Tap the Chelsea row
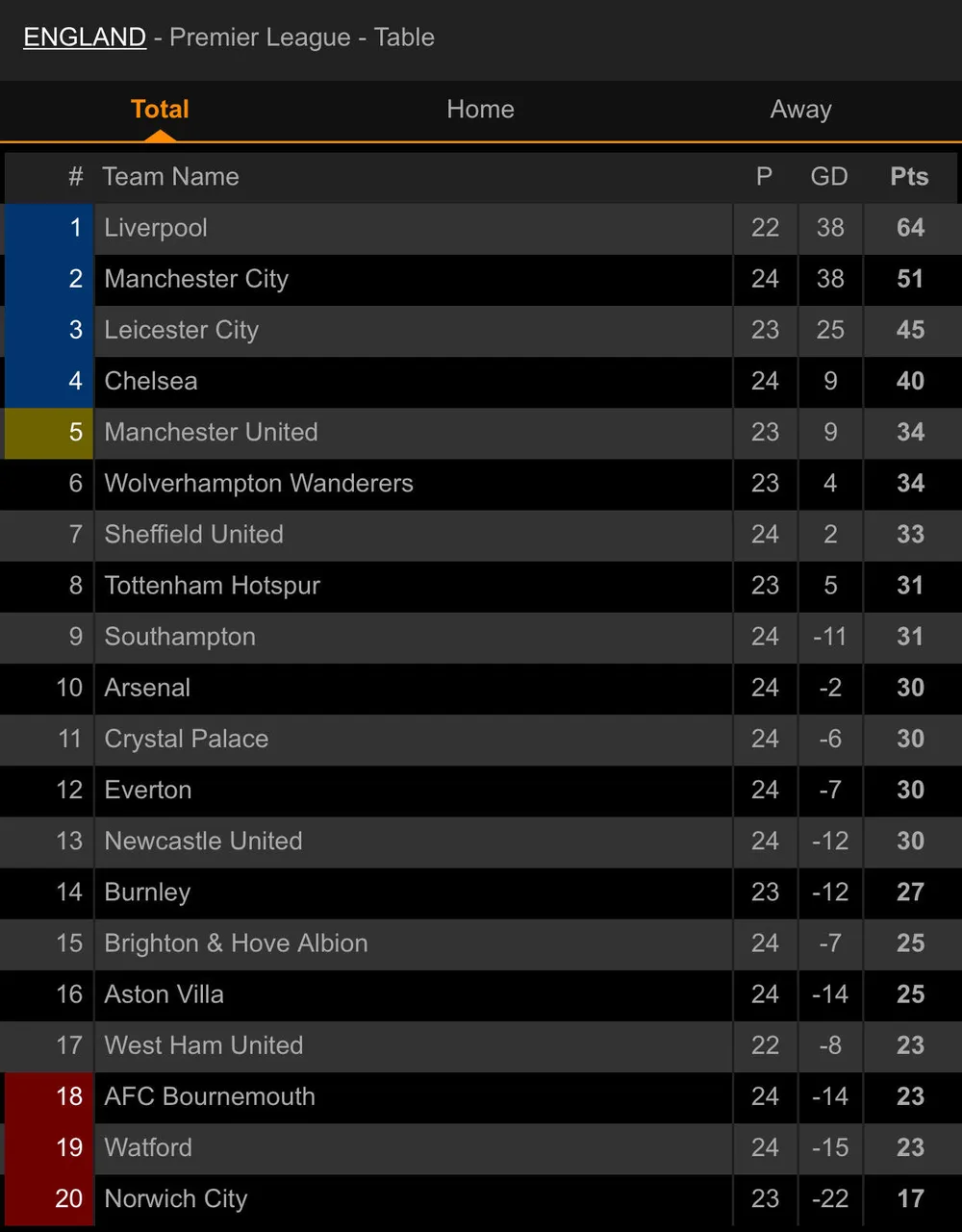 (x=151, y=381)
